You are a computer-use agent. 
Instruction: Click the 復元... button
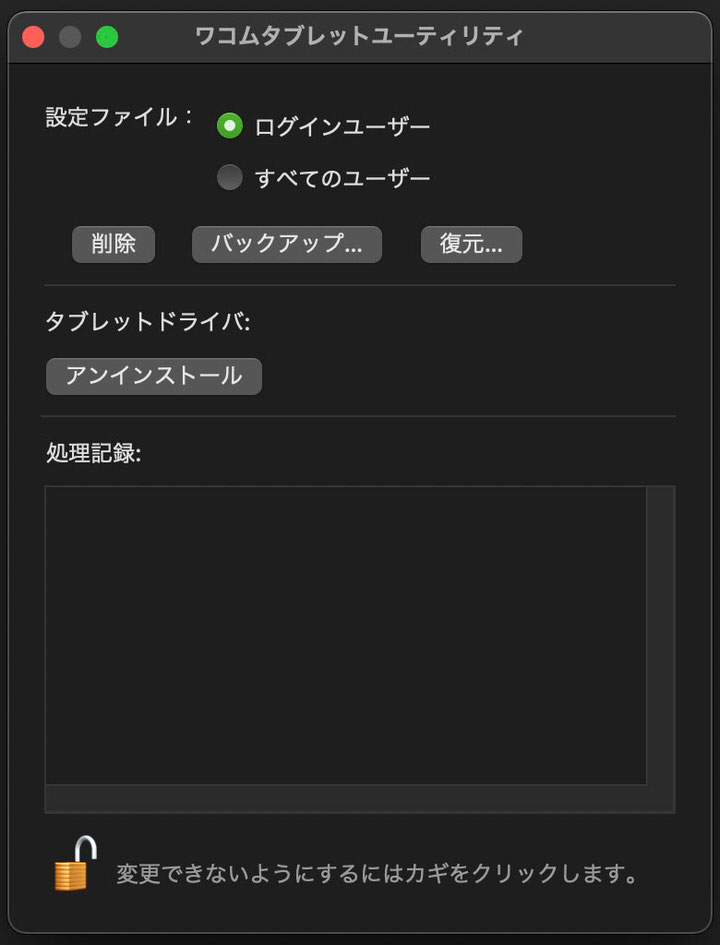click(471, 244)
